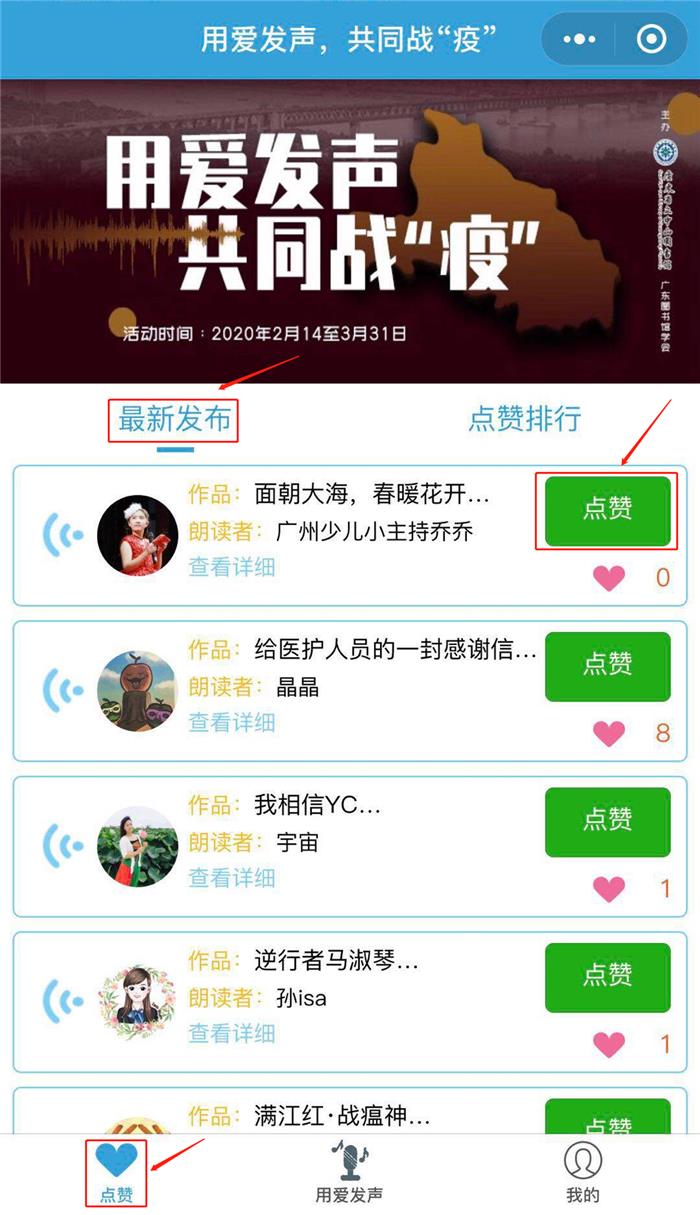This screenshot has width=700, height=1215.
Task: Play audio for 面朝大海，春暖花开
Action: pos(63,536)
